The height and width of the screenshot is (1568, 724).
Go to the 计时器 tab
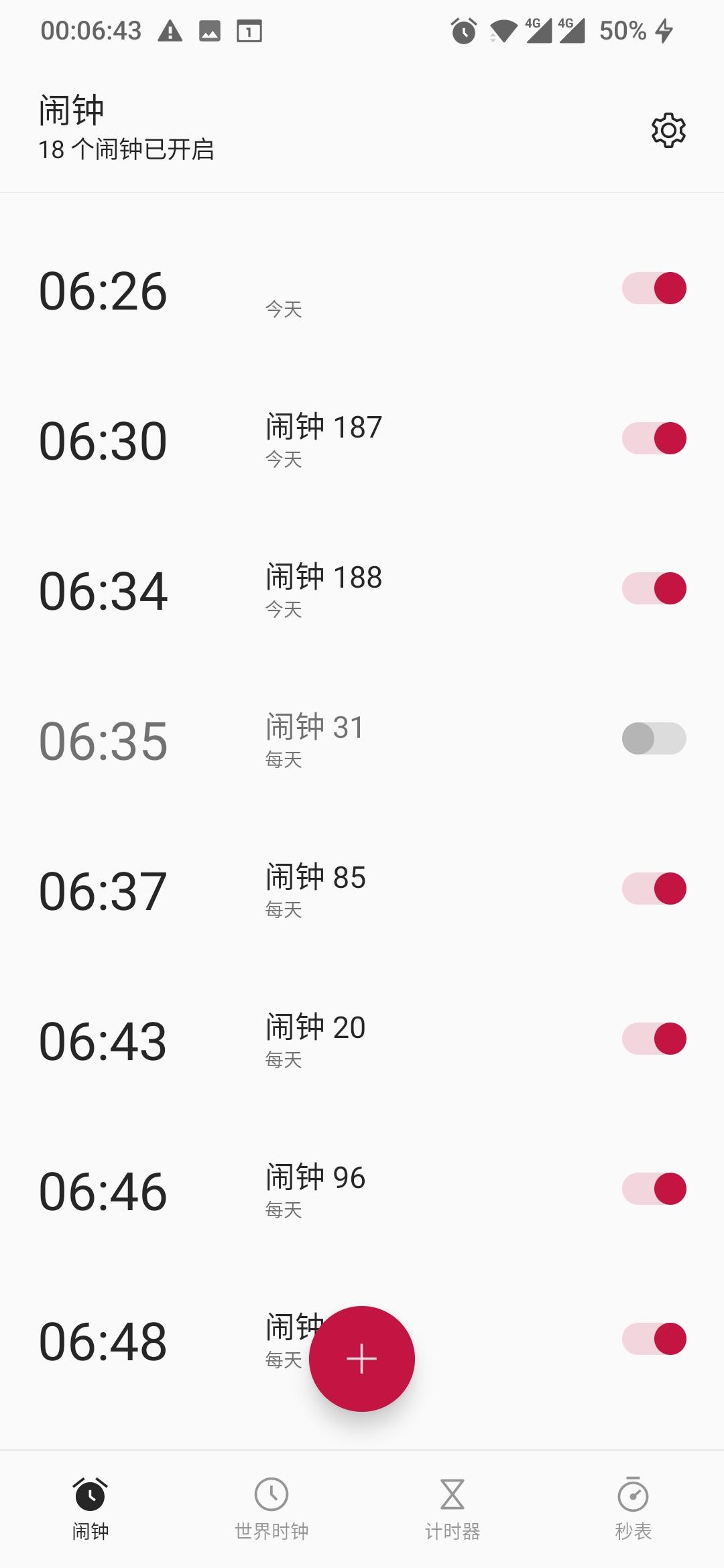pyautogui.click(x=452, y=1508)
